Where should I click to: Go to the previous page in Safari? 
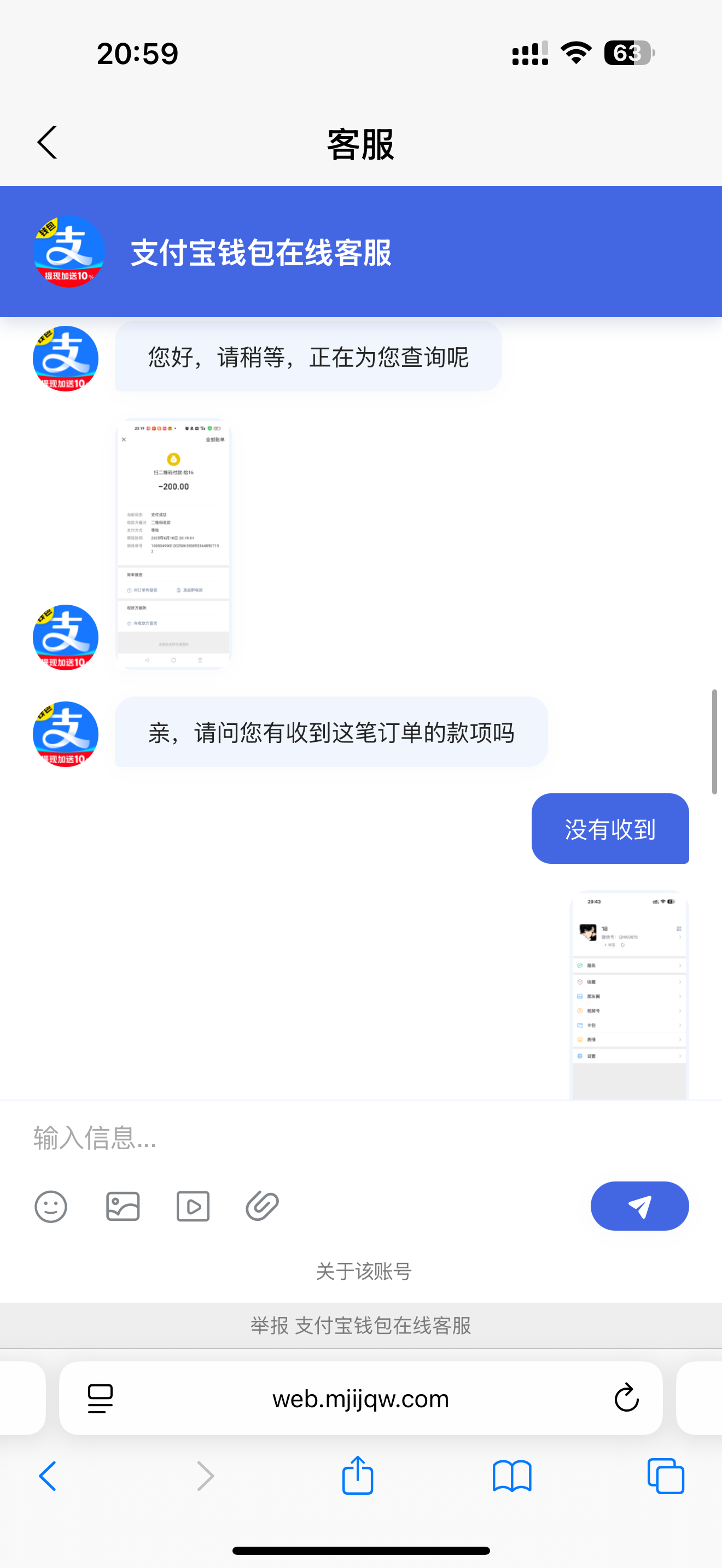point(48,1476)
